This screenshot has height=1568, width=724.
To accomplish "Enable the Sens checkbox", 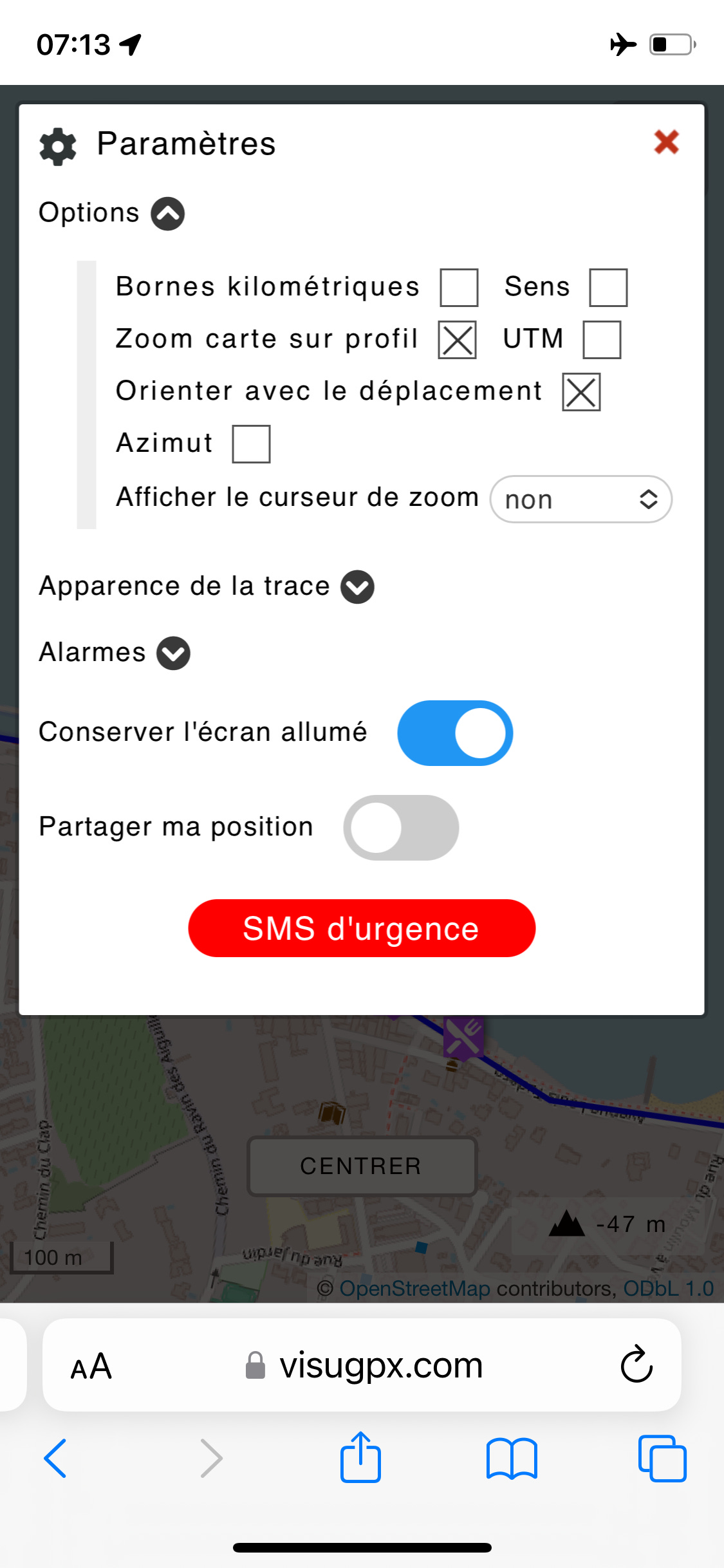I will 608,288.
